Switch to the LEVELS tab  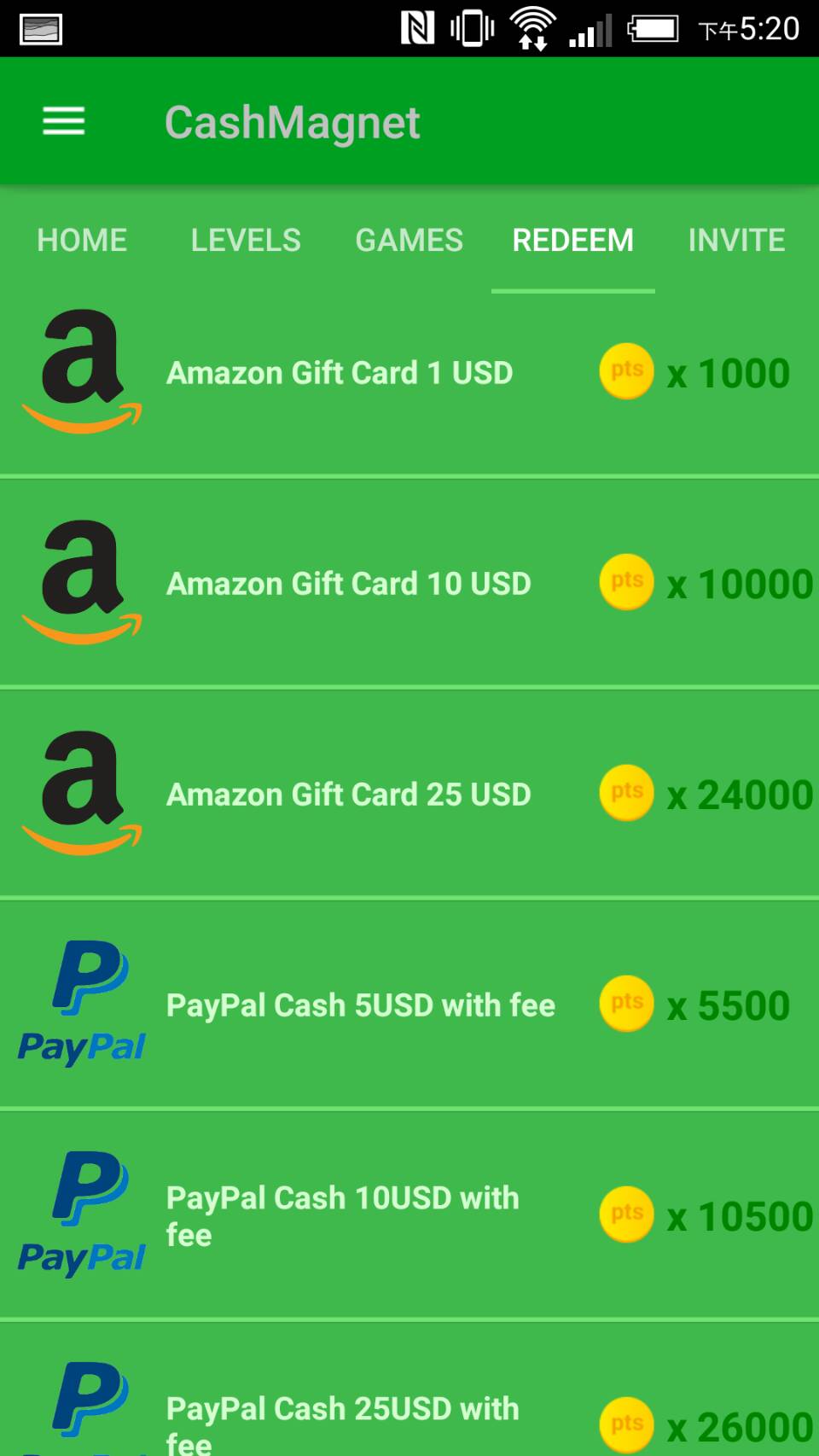246,241
